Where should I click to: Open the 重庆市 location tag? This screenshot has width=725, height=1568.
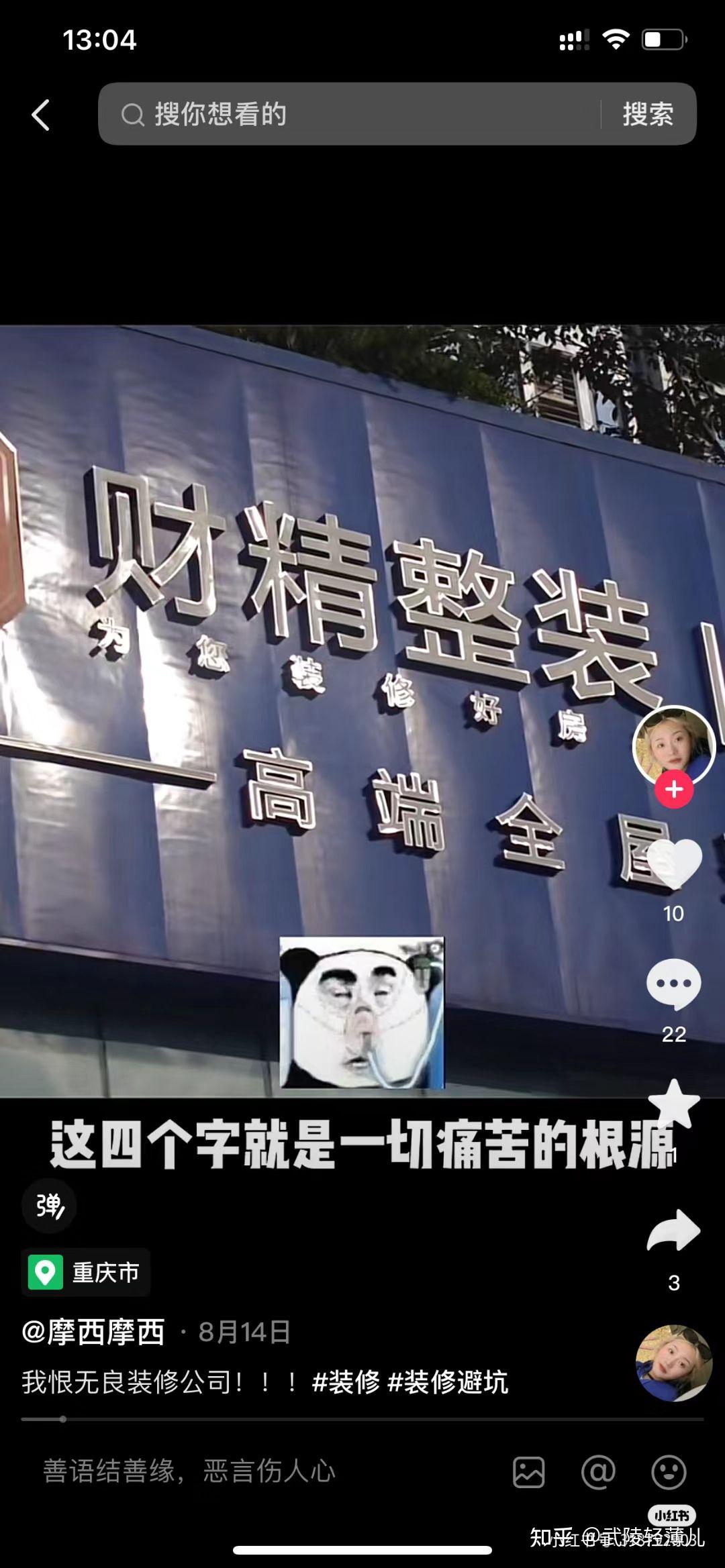coord(85,1272)
